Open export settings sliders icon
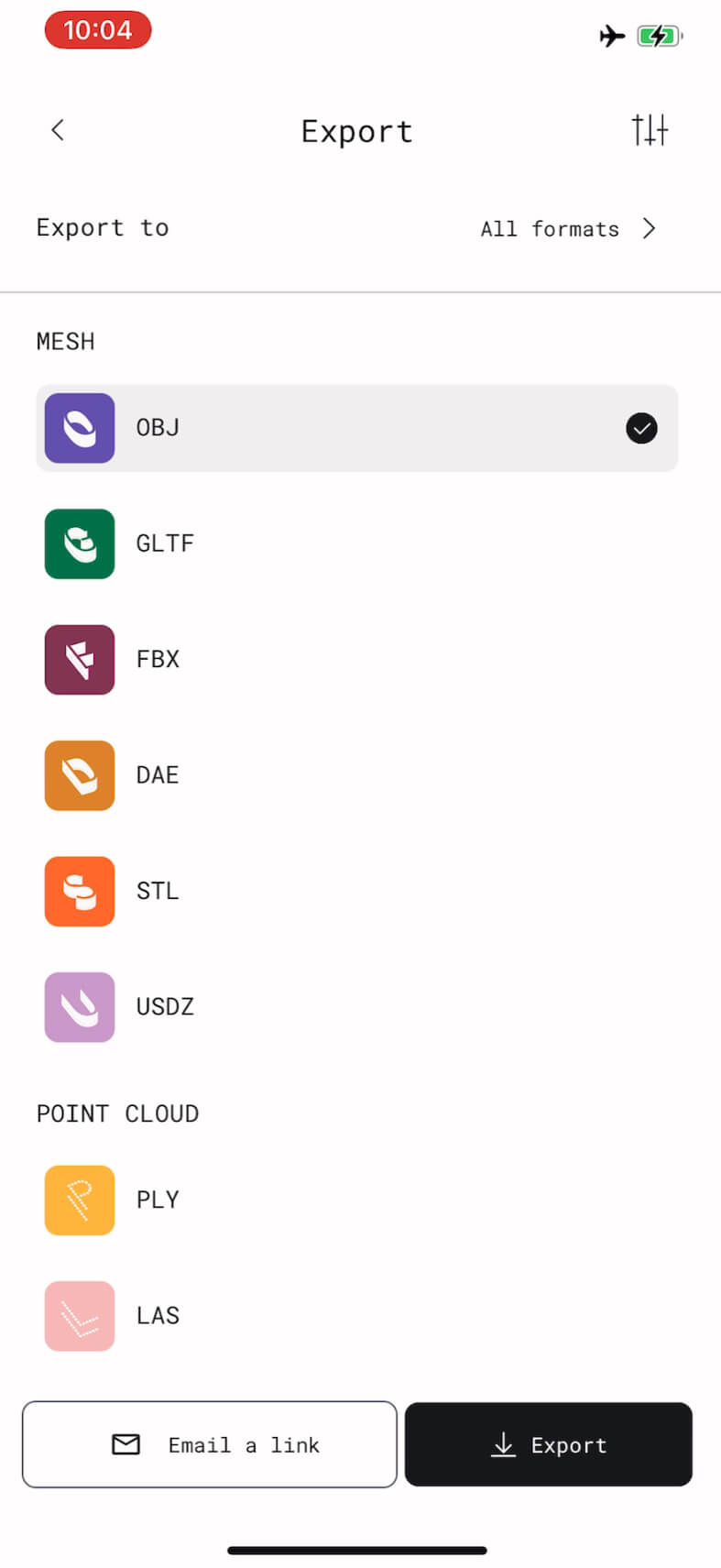 pos(650,130)
